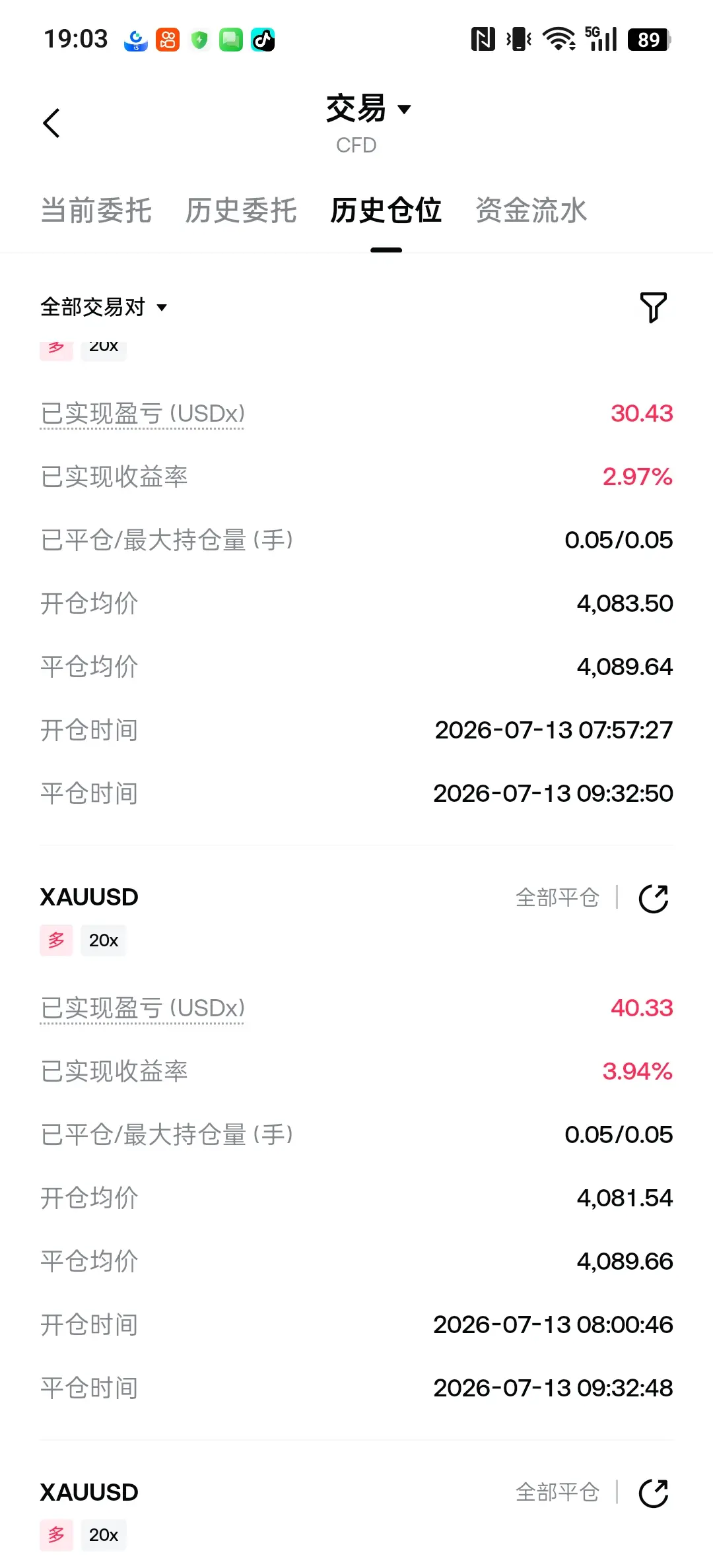The image size is (713, 1568).
Task: Share the bottom-most XAUUSD position
Action: click(654, 1493)
